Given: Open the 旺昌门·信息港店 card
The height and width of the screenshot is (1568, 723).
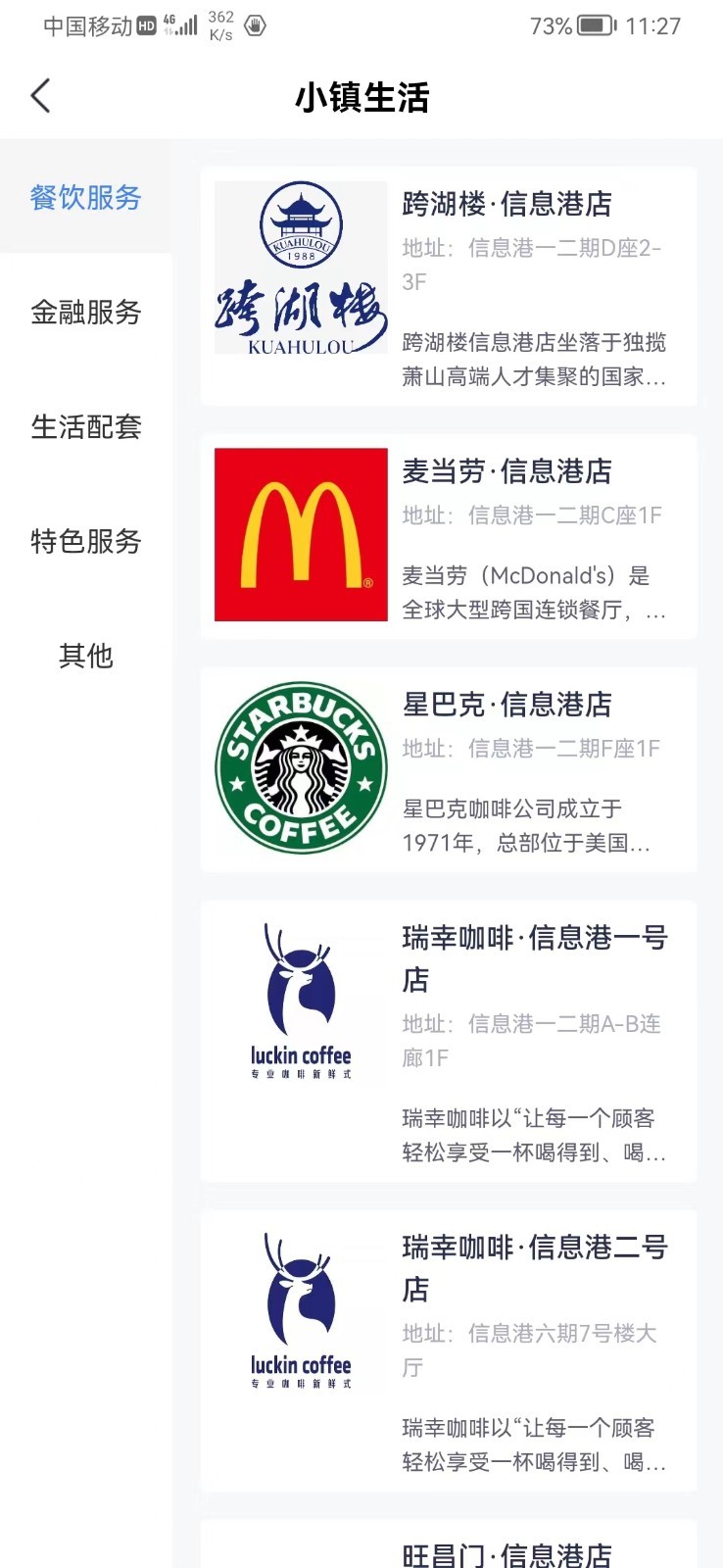Looking at the screenshot, I should (x=449, y=1548).
